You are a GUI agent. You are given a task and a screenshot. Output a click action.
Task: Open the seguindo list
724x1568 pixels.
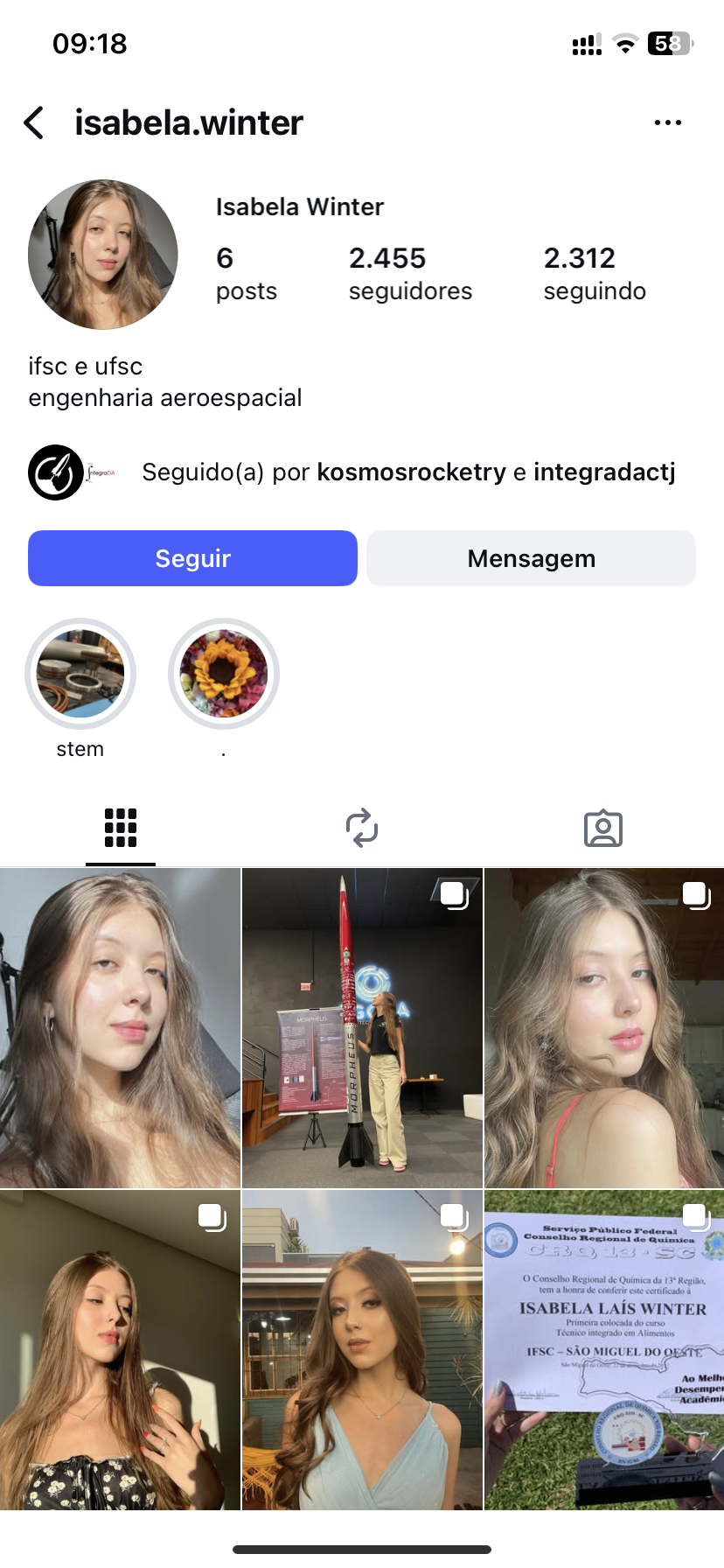595,273
